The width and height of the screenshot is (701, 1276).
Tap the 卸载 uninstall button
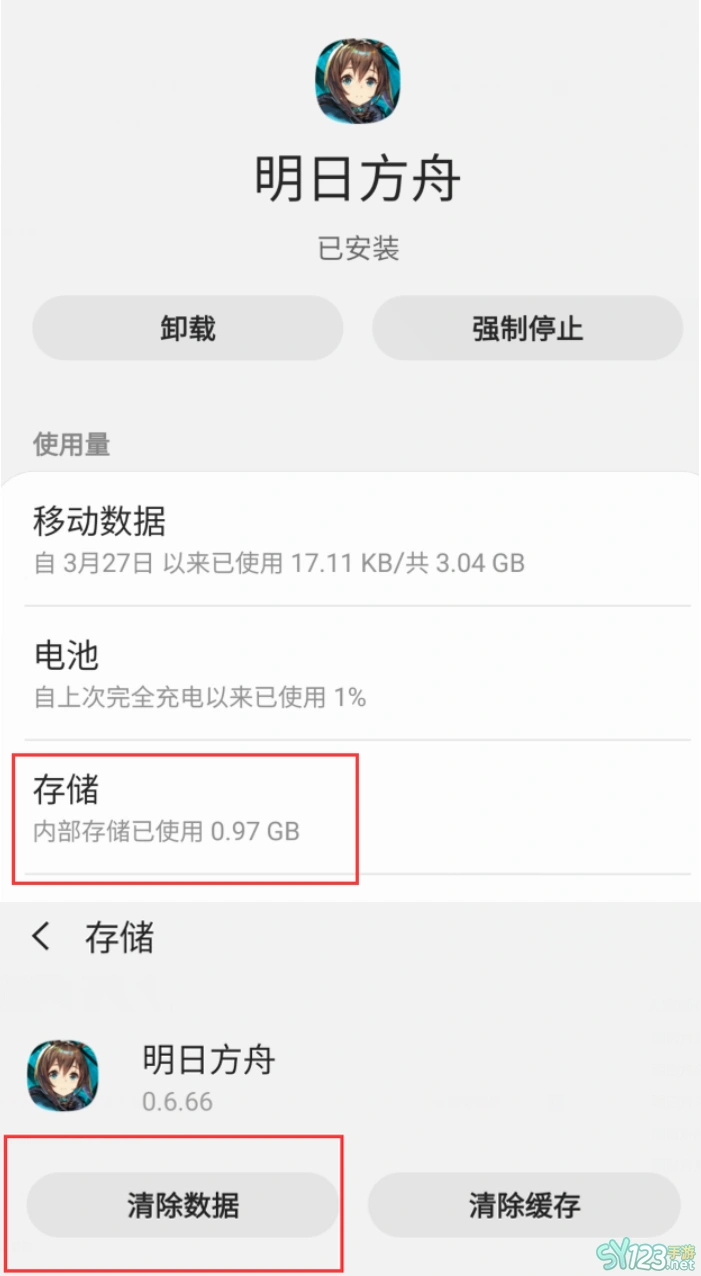(188, 328)
